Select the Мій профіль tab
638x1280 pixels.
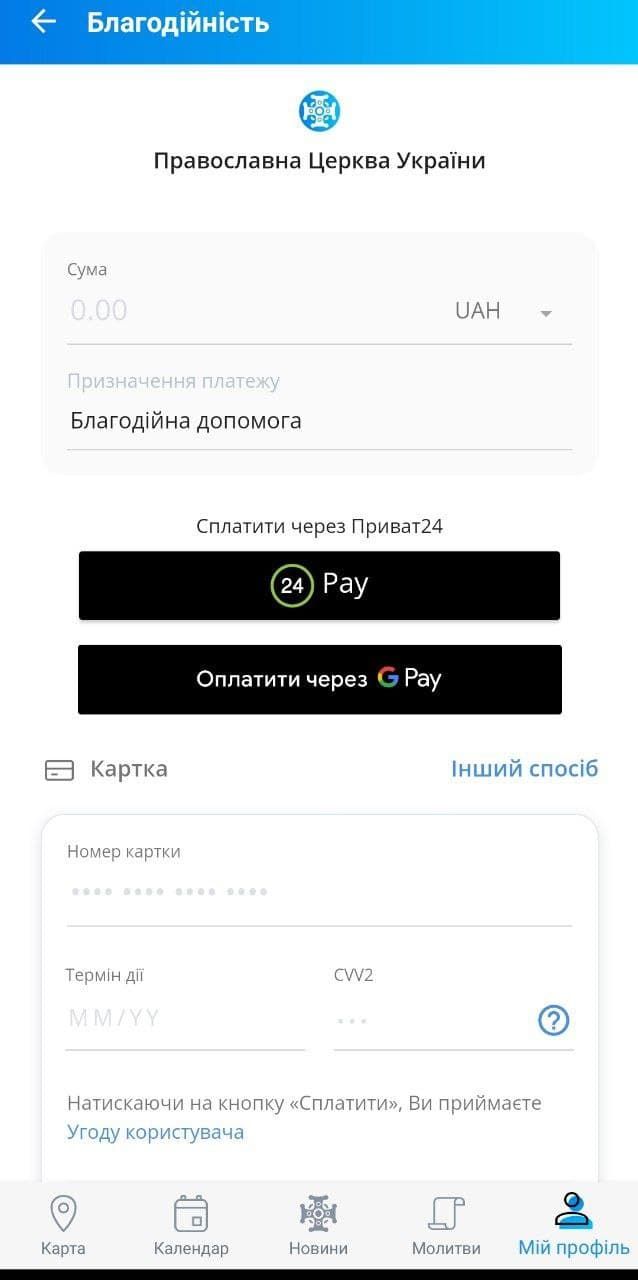573,1227
